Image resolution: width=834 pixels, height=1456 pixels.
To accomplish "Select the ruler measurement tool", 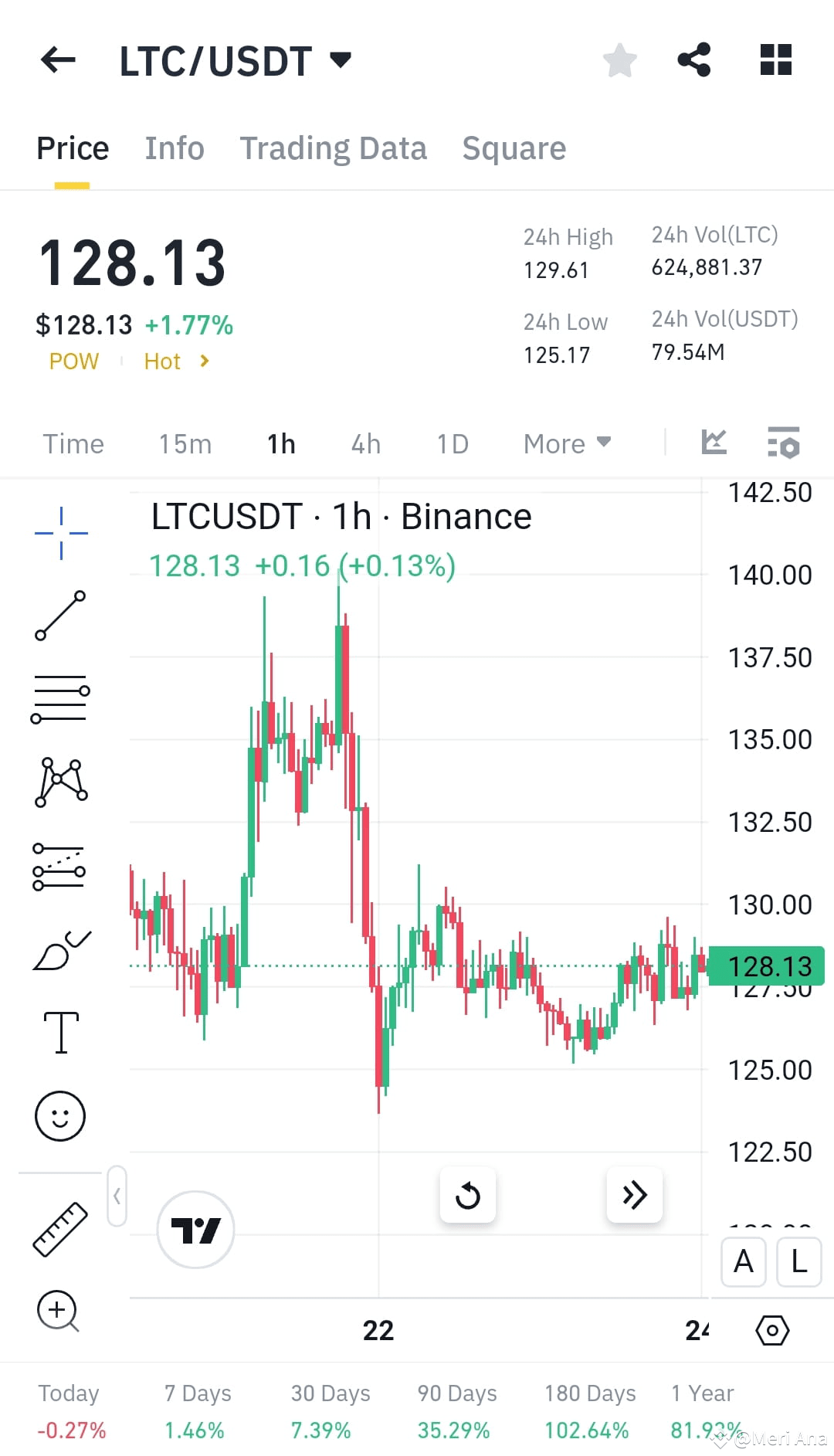I will coord(59,1228).
